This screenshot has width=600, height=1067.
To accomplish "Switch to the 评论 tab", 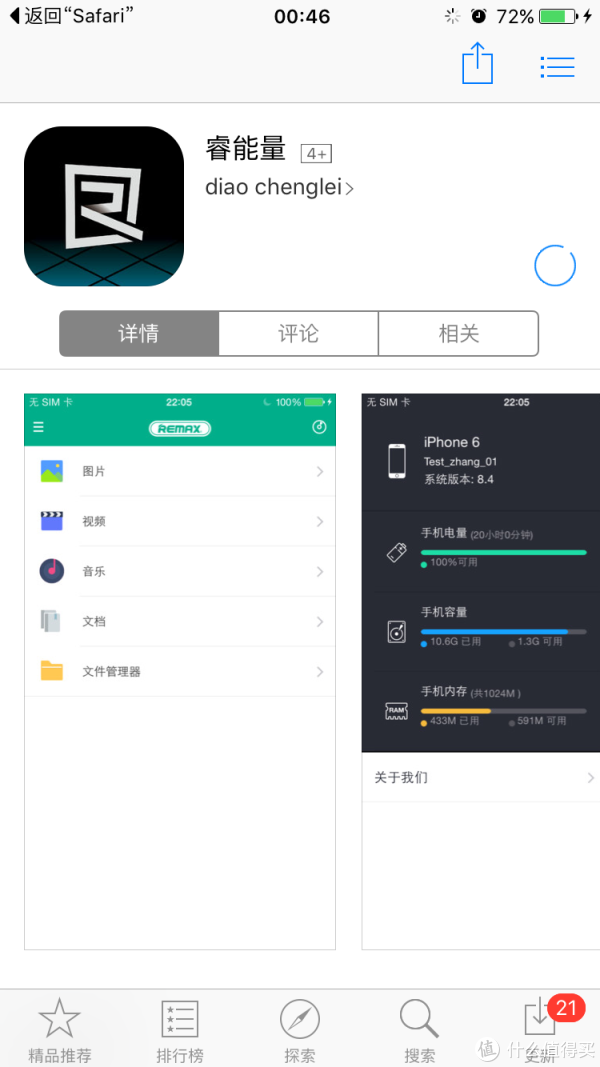I will tap(299, 333).
